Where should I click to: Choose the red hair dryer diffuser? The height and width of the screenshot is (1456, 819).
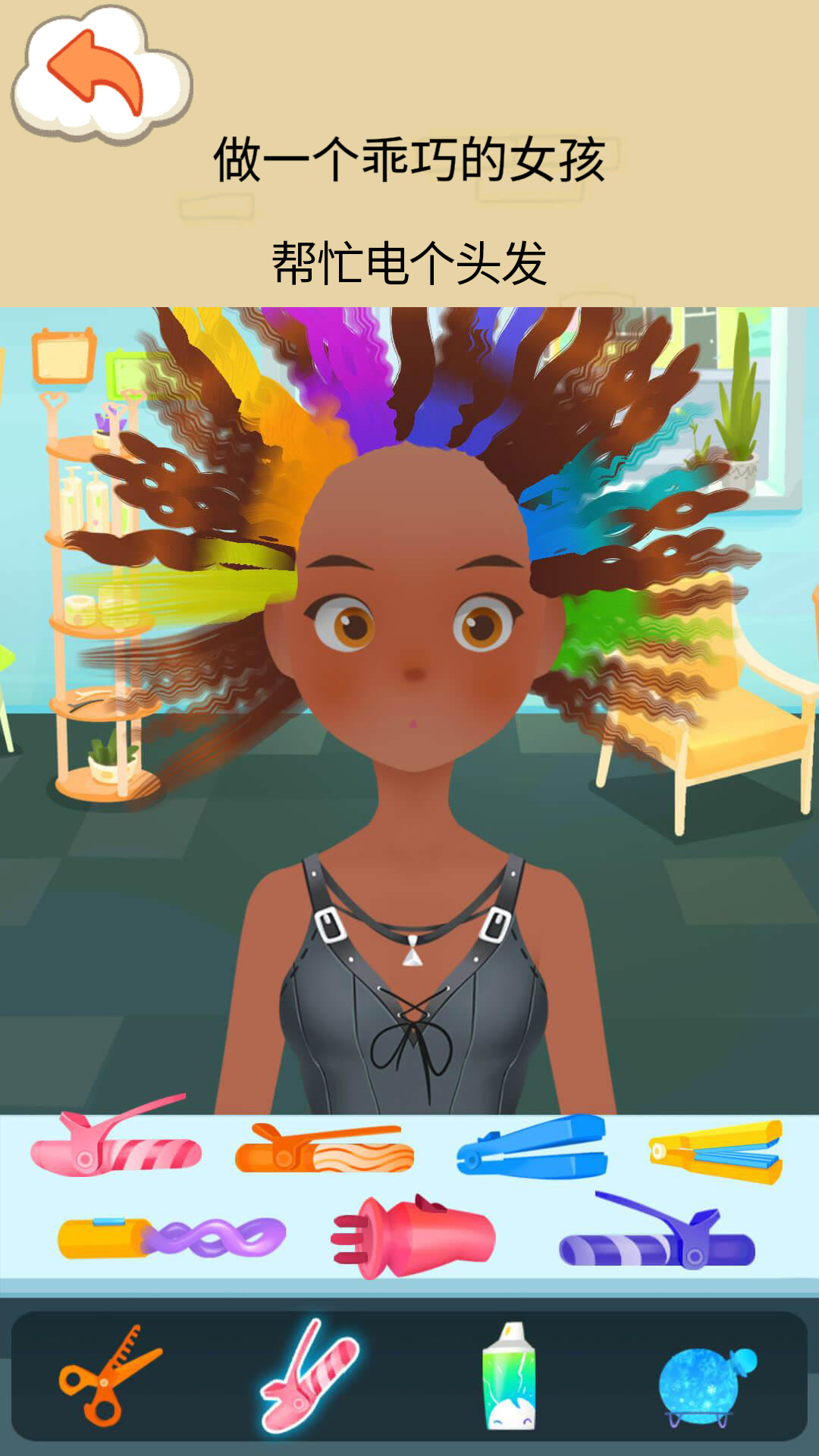click(x=413, y=1236)
